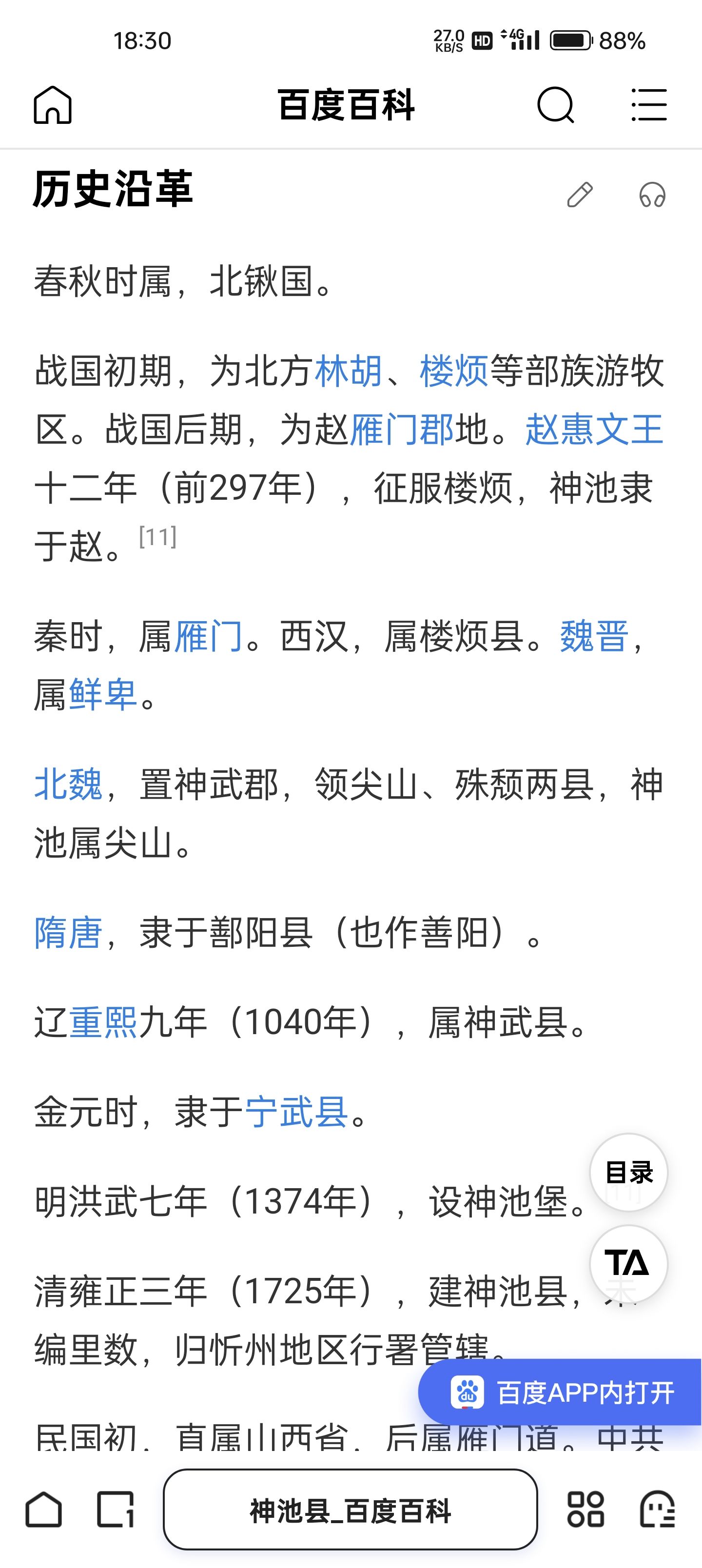
Task: Open the 宁武县 link
Action: tap(296, 1112)
